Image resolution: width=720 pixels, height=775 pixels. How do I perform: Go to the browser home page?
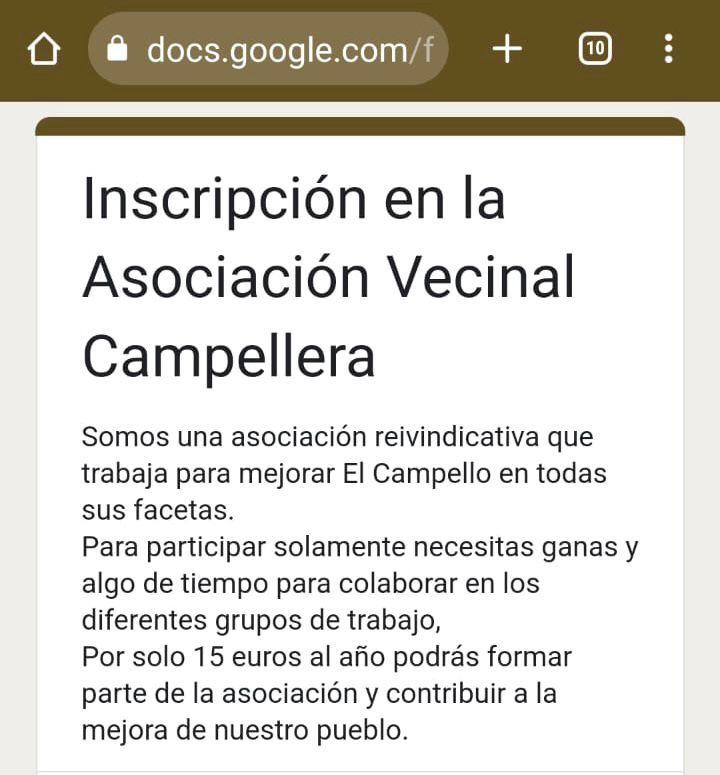[x=43, y=49]
